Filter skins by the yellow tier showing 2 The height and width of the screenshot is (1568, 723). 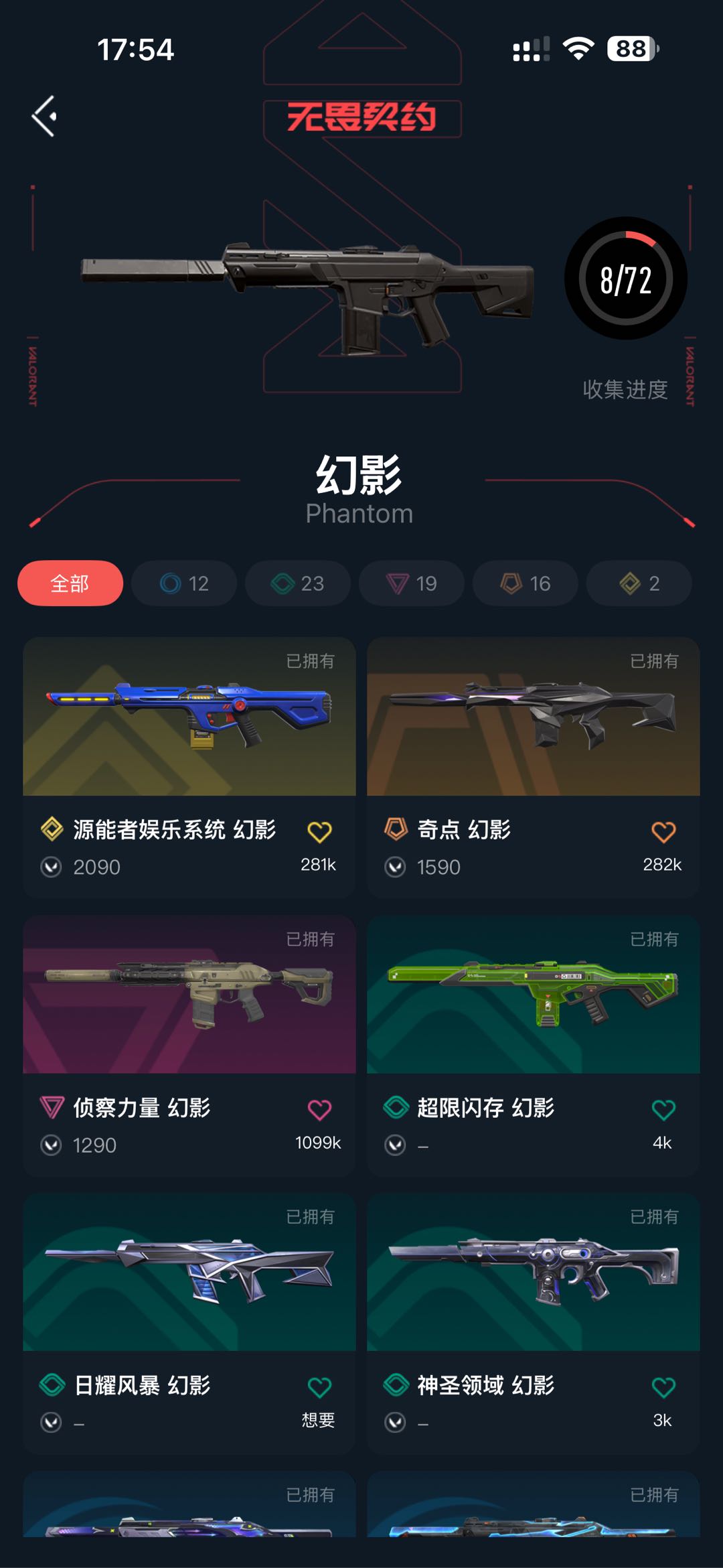point(639,583)
